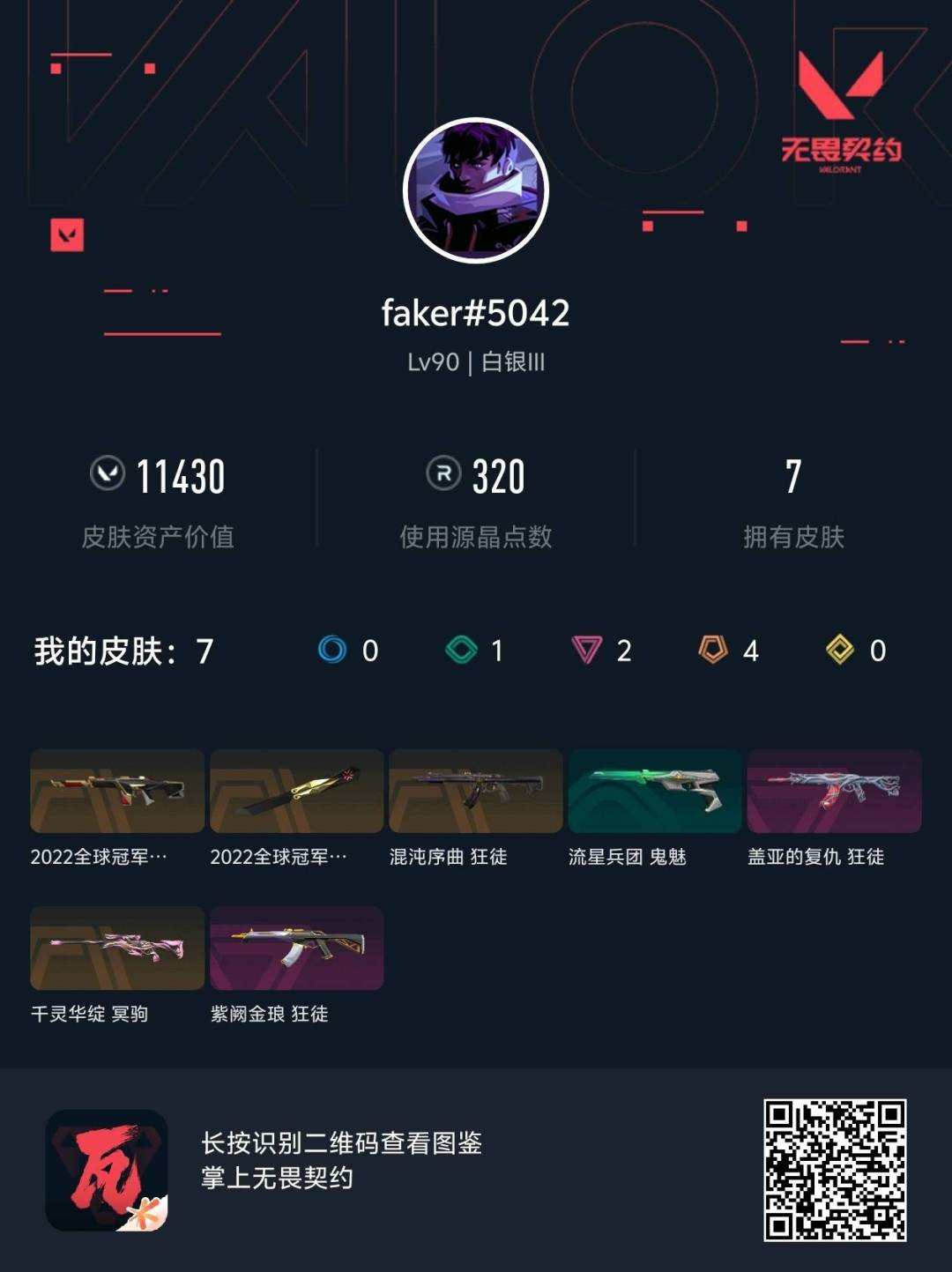This screenshot has width=952, height=1272.
Task: Open the 2022全球冠军 rifle skin thumbnail
Action: [115, 791]
